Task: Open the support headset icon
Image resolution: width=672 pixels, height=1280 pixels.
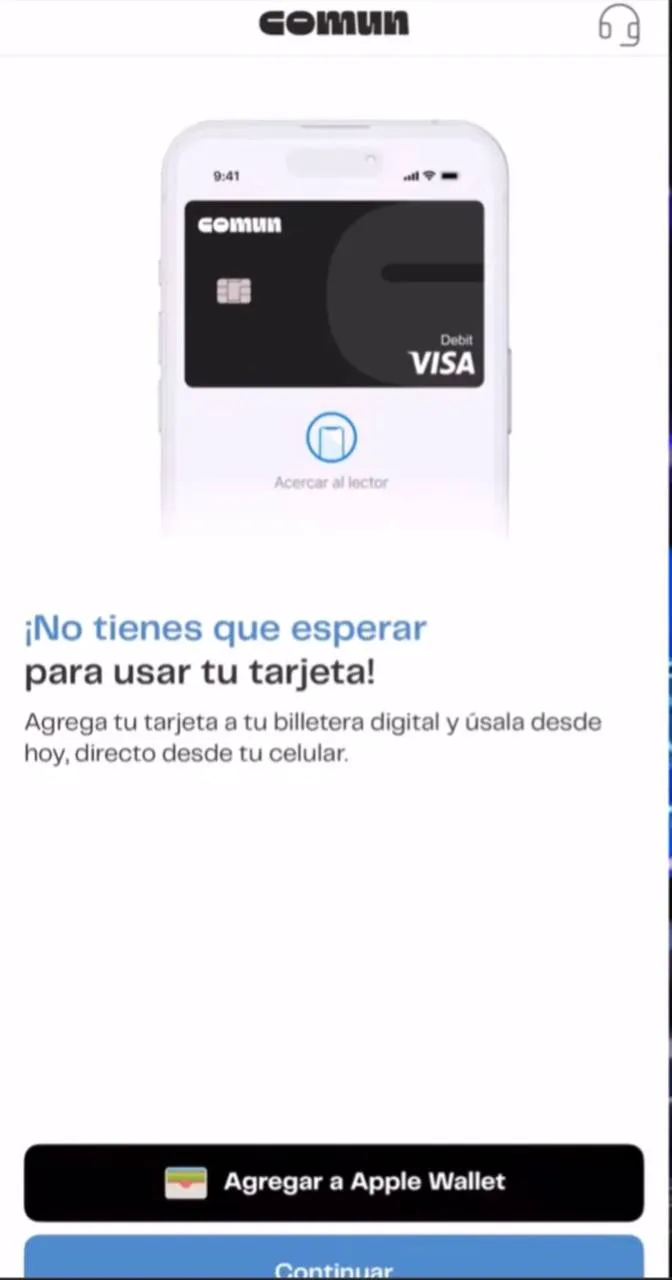Action: click(619, 25)
